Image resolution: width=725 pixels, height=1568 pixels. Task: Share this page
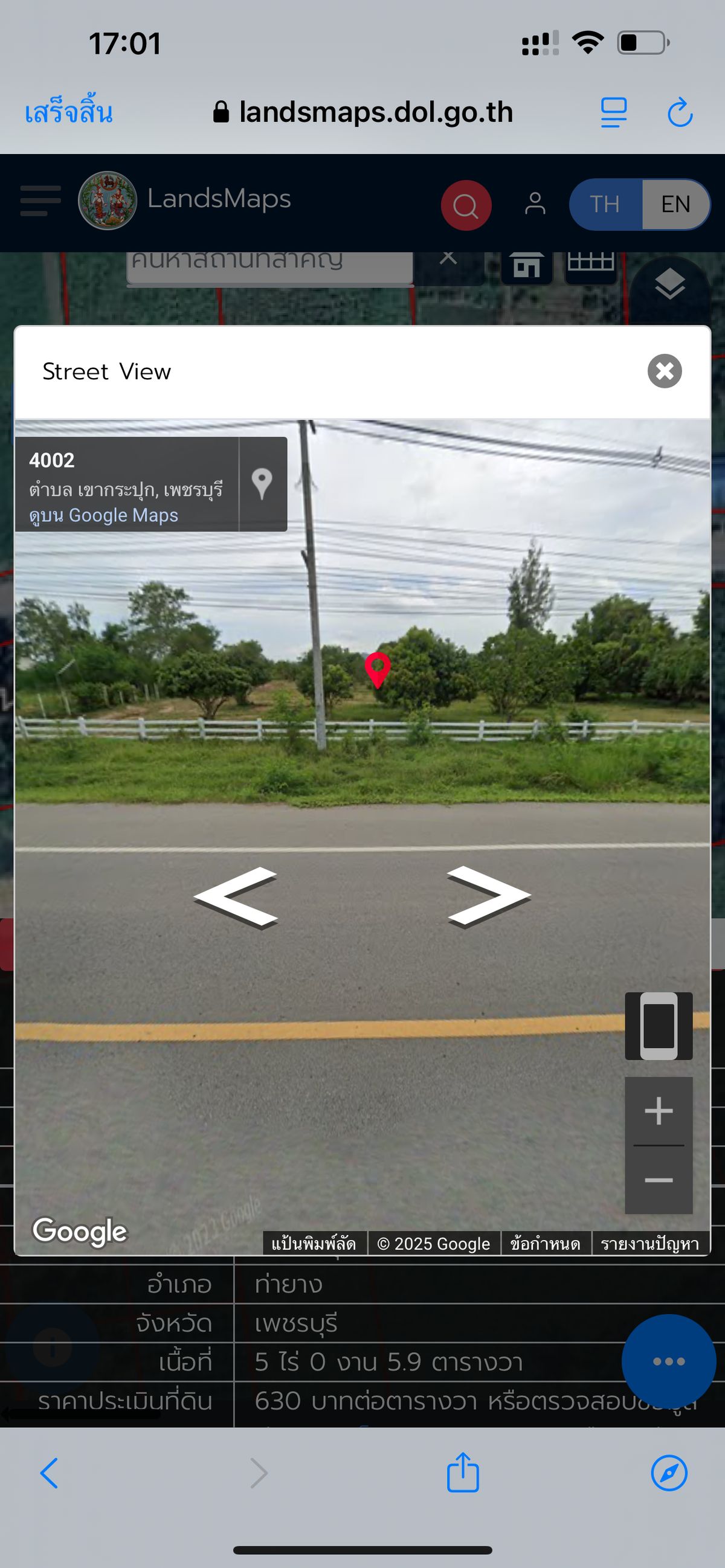[463, 1472]
